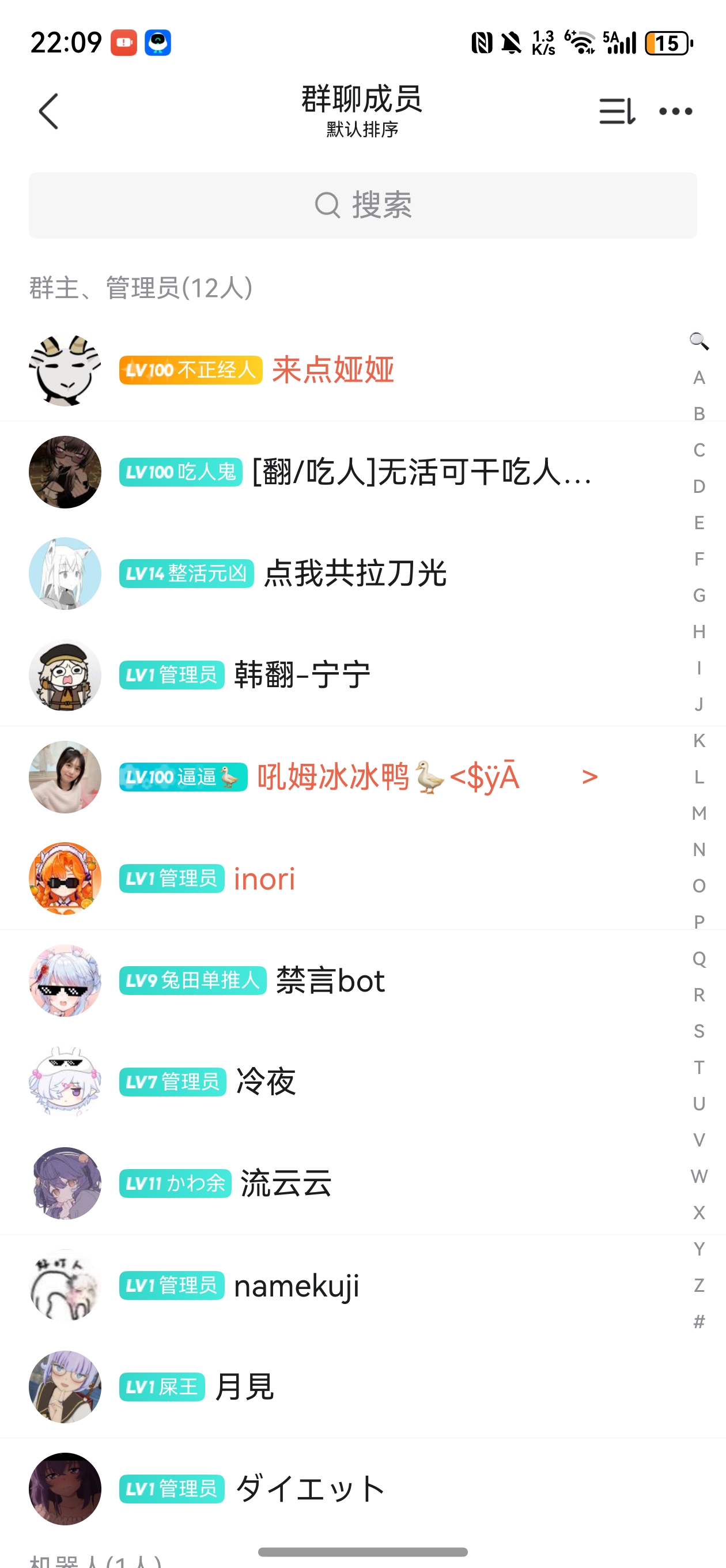Open member 冷夜's profile
This screenshot has width=726, height=1568.
click(x=265, y=1082)
